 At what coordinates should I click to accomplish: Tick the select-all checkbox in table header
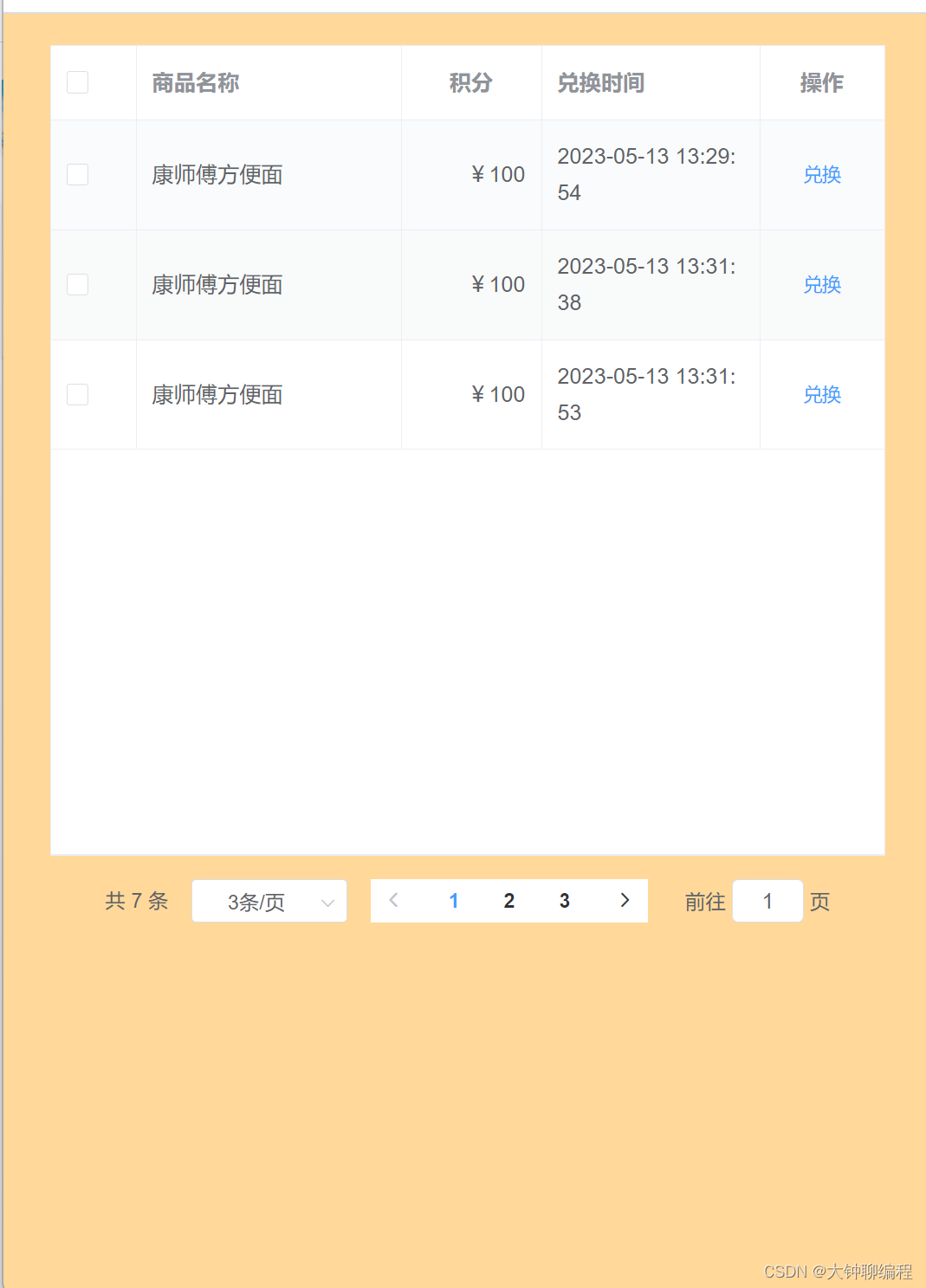[78, 82]
